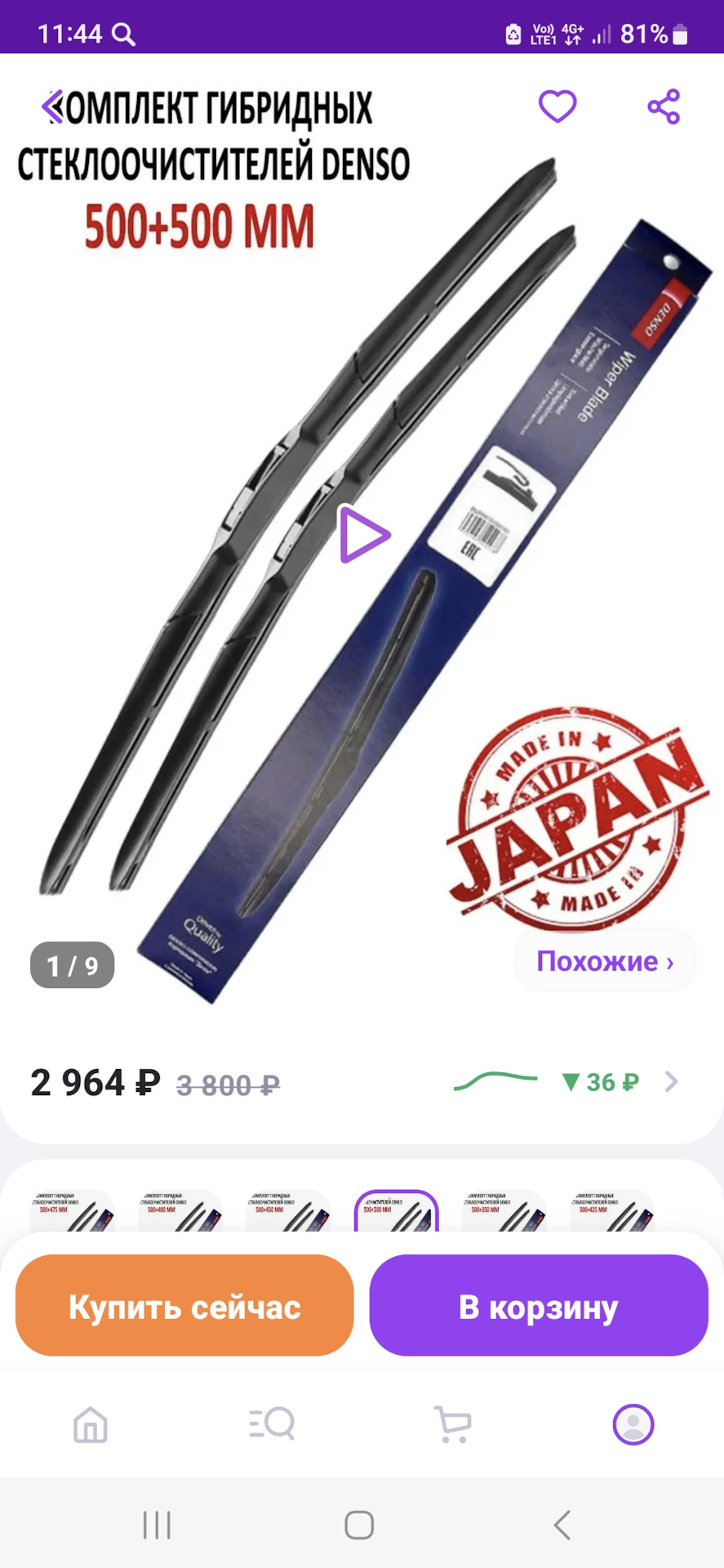This screenshot has height=1568, width=724.
Task: Add the wipers to favorites
Action: coord(557,106)
